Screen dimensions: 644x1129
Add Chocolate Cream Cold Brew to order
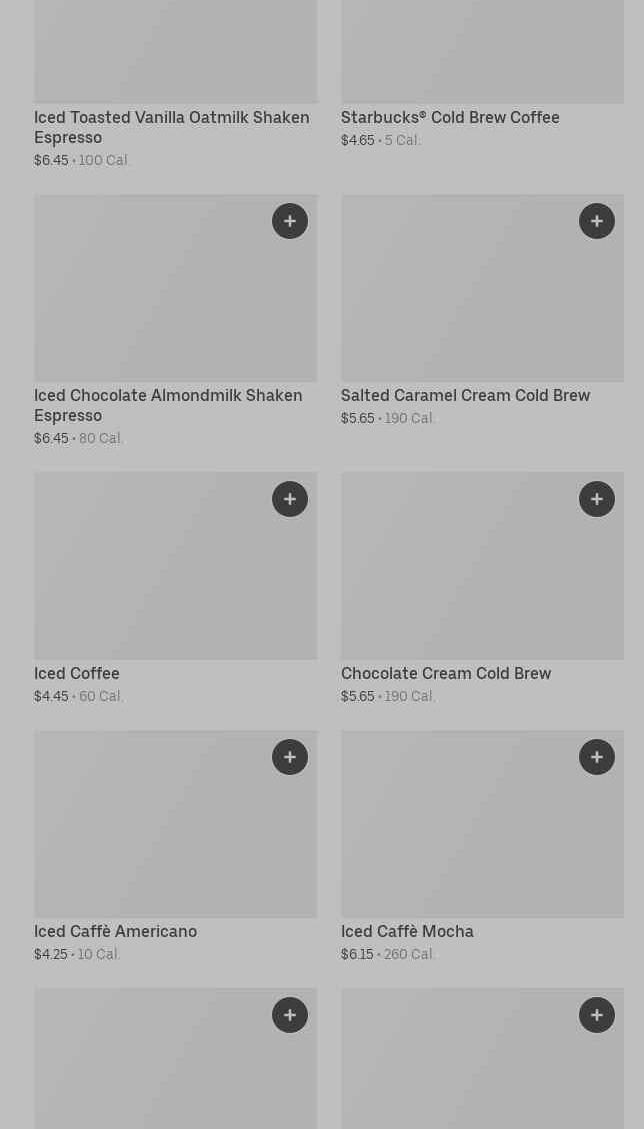(x=597, y=499)
